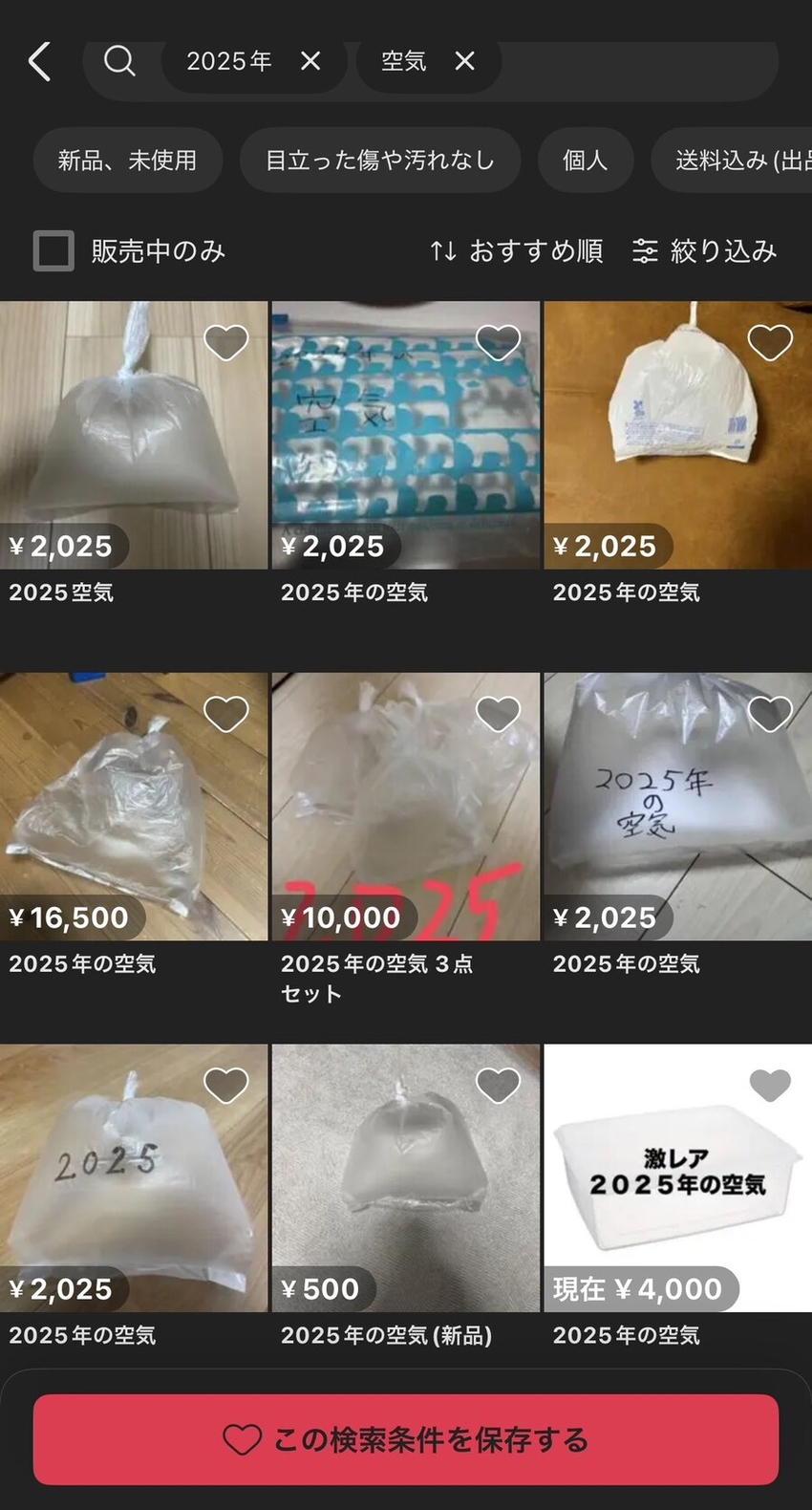Viewport: 812px width, 1510px height.
Task: Select the 新品、未使用 filter chip
Action: tap(128, 161)
